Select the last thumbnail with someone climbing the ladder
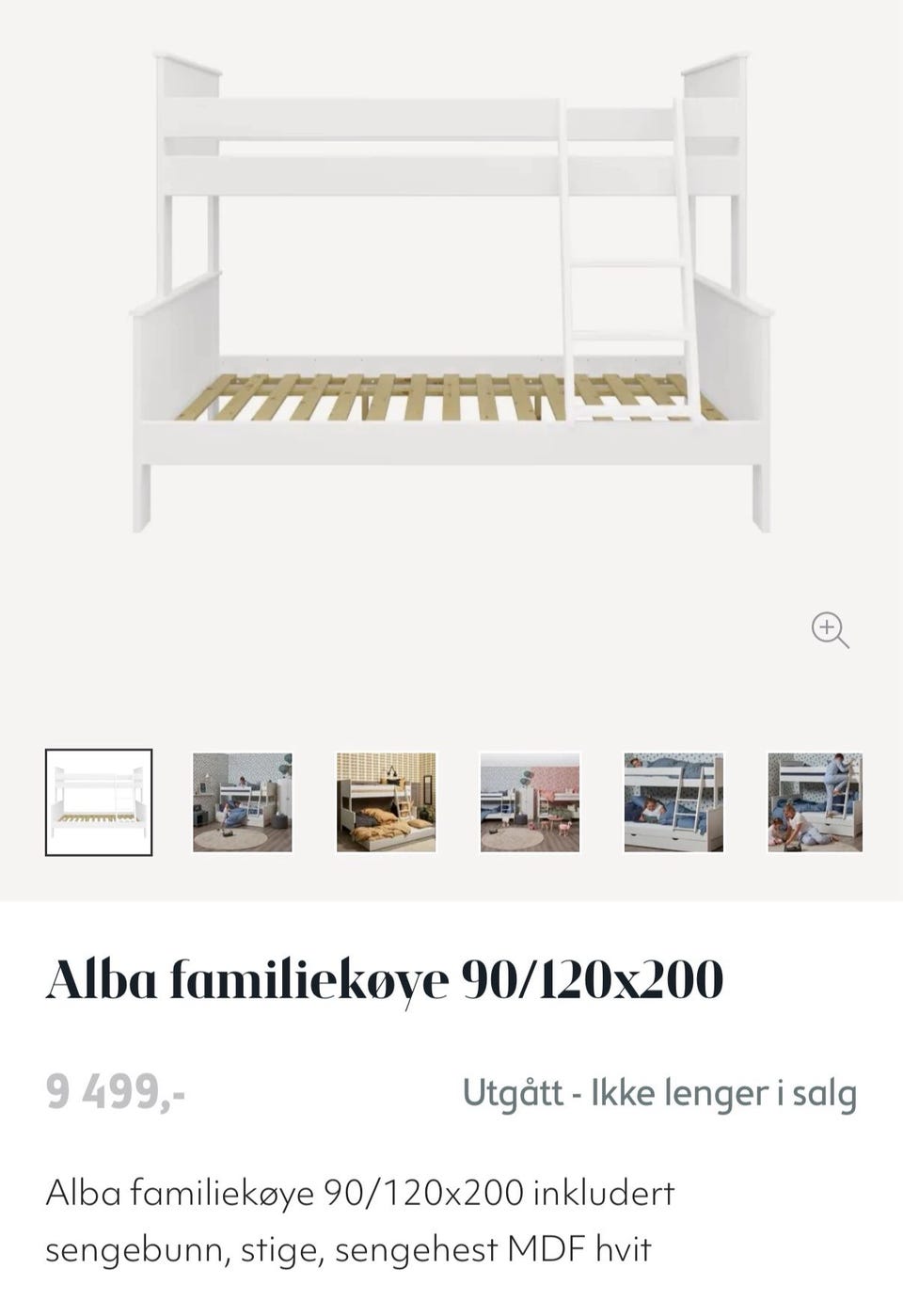 (x=814, y=801)
